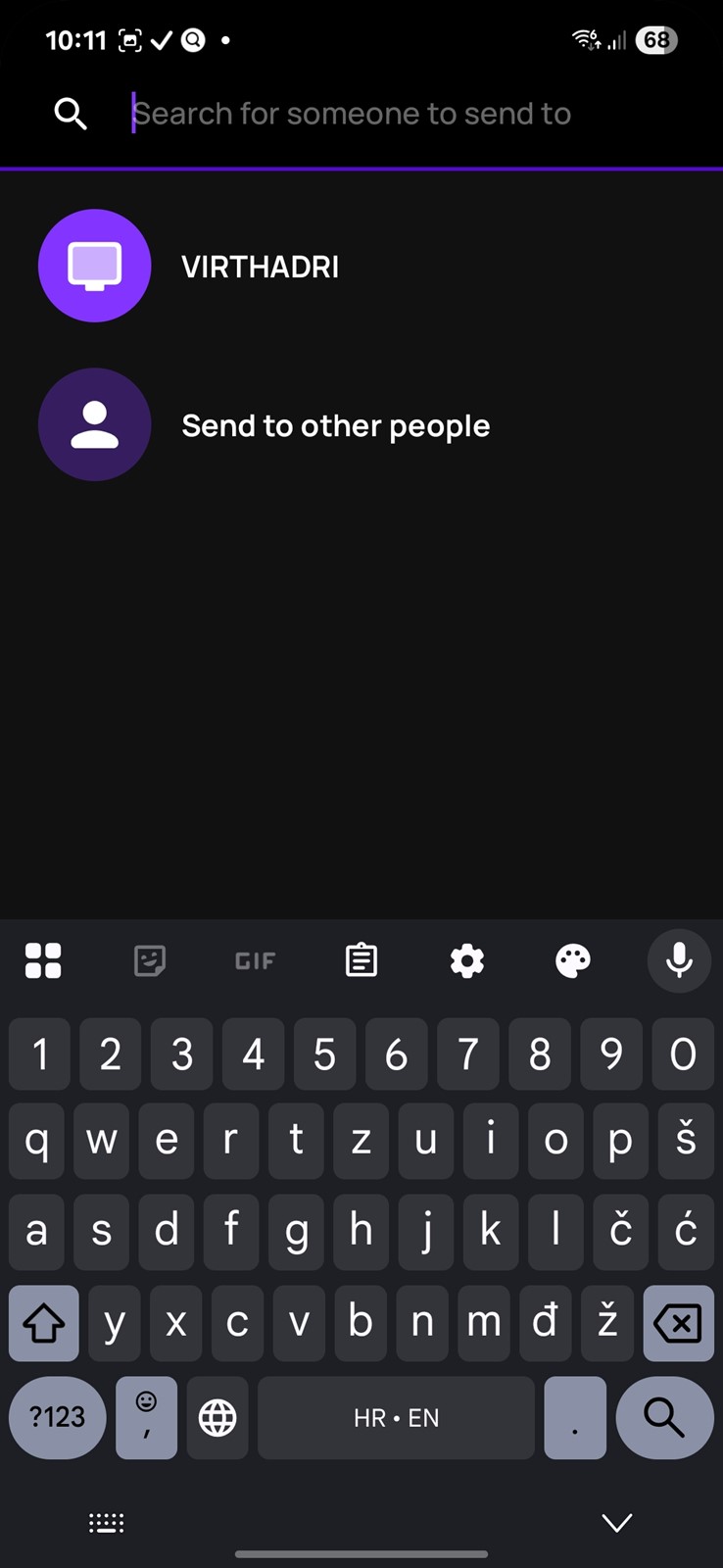Open Send to other people

(361, 424)
